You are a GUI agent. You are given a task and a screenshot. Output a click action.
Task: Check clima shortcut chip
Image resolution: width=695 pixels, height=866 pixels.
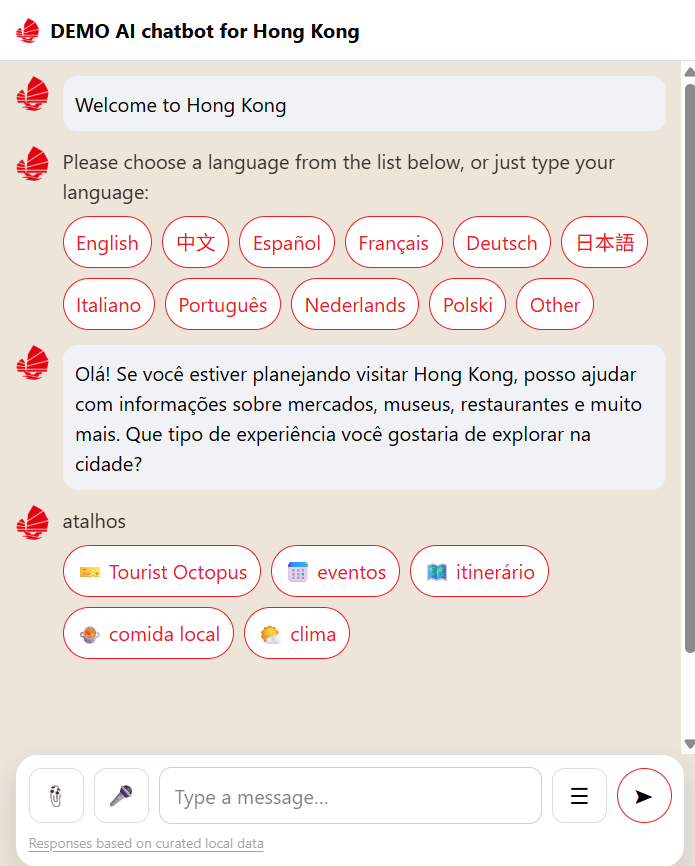(x=297, y=634)
